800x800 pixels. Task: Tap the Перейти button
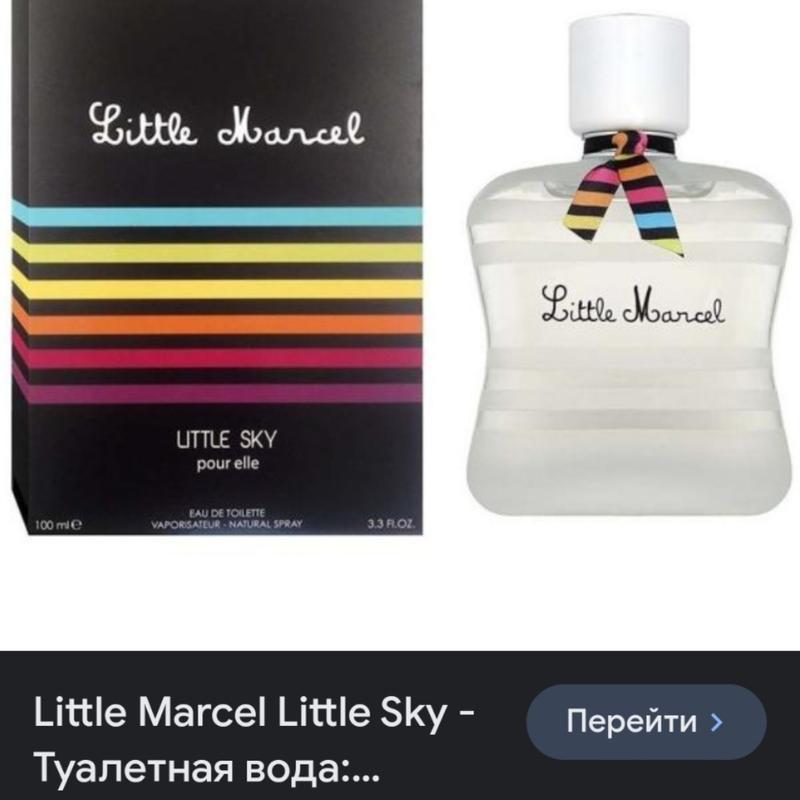pyautogui.click(x=645, y=721)
